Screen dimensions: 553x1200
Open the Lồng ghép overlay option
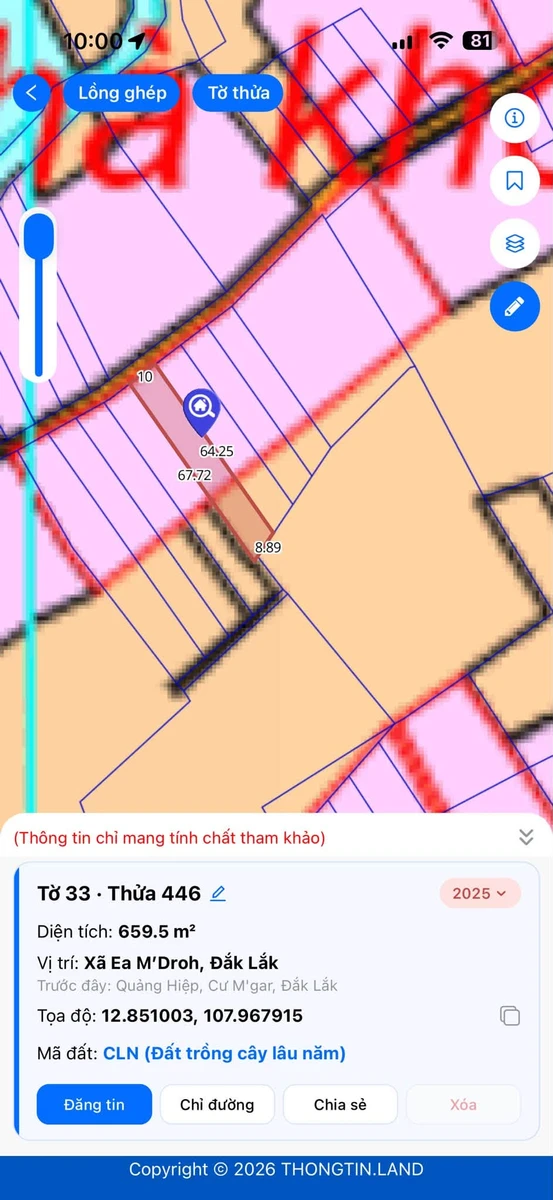[x=122, y=93]
